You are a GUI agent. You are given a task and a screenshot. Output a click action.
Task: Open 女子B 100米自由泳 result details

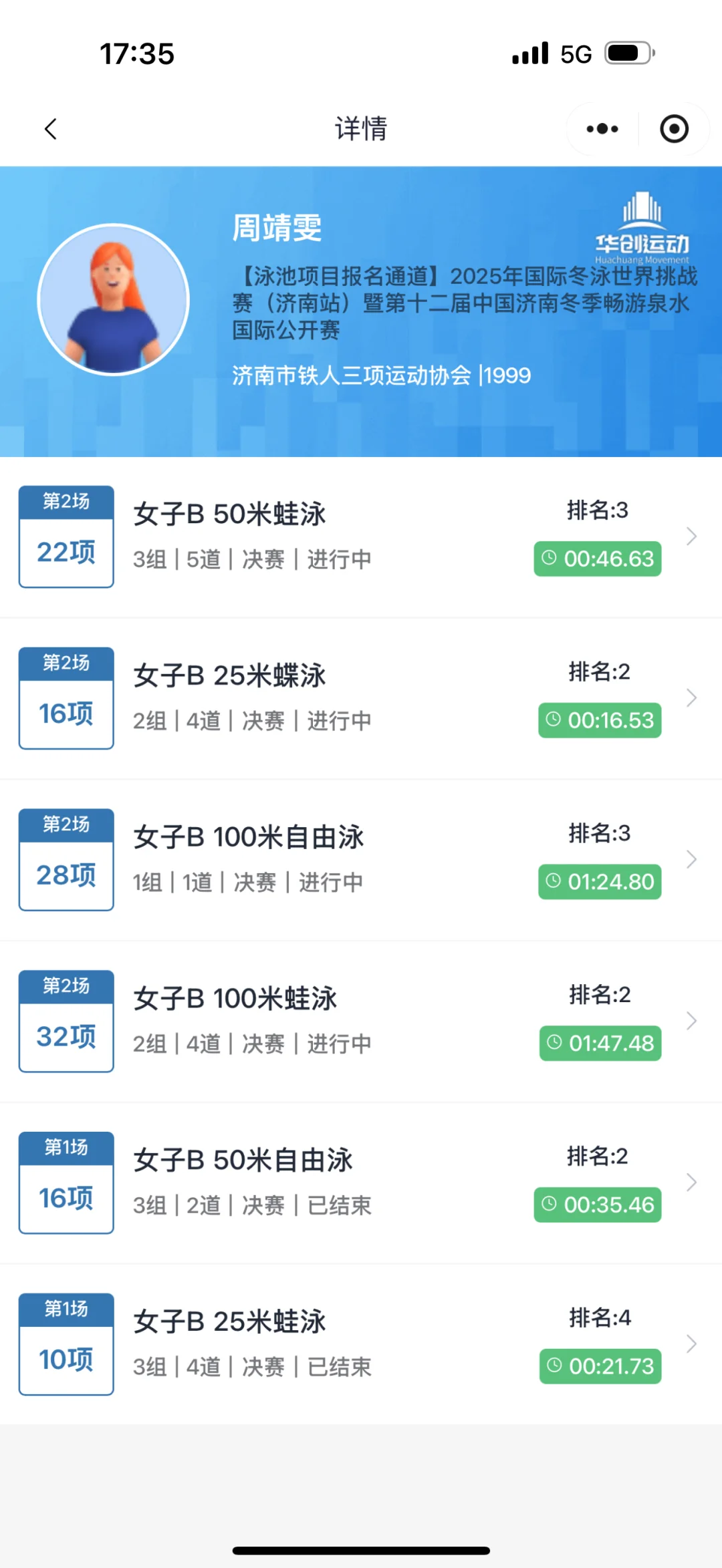tap(361, 860)
